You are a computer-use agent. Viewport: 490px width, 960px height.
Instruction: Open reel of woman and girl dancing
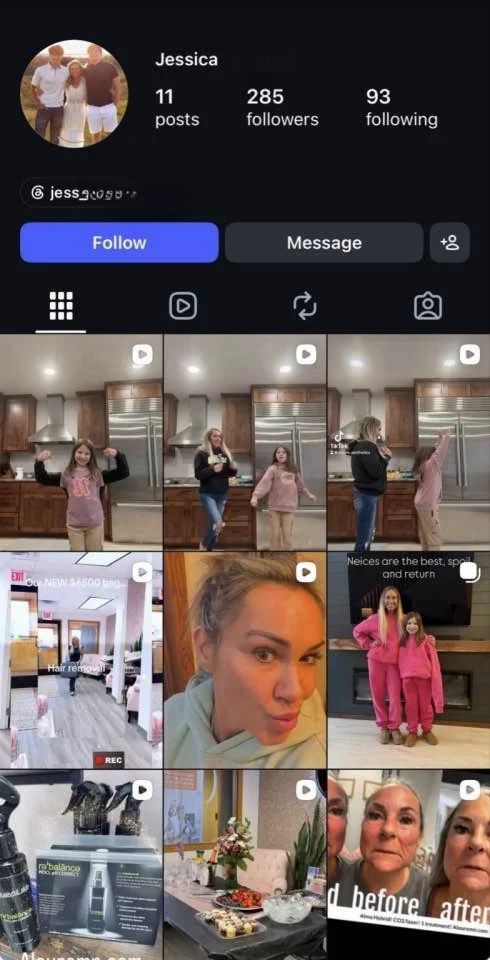(x=245, y=442)
